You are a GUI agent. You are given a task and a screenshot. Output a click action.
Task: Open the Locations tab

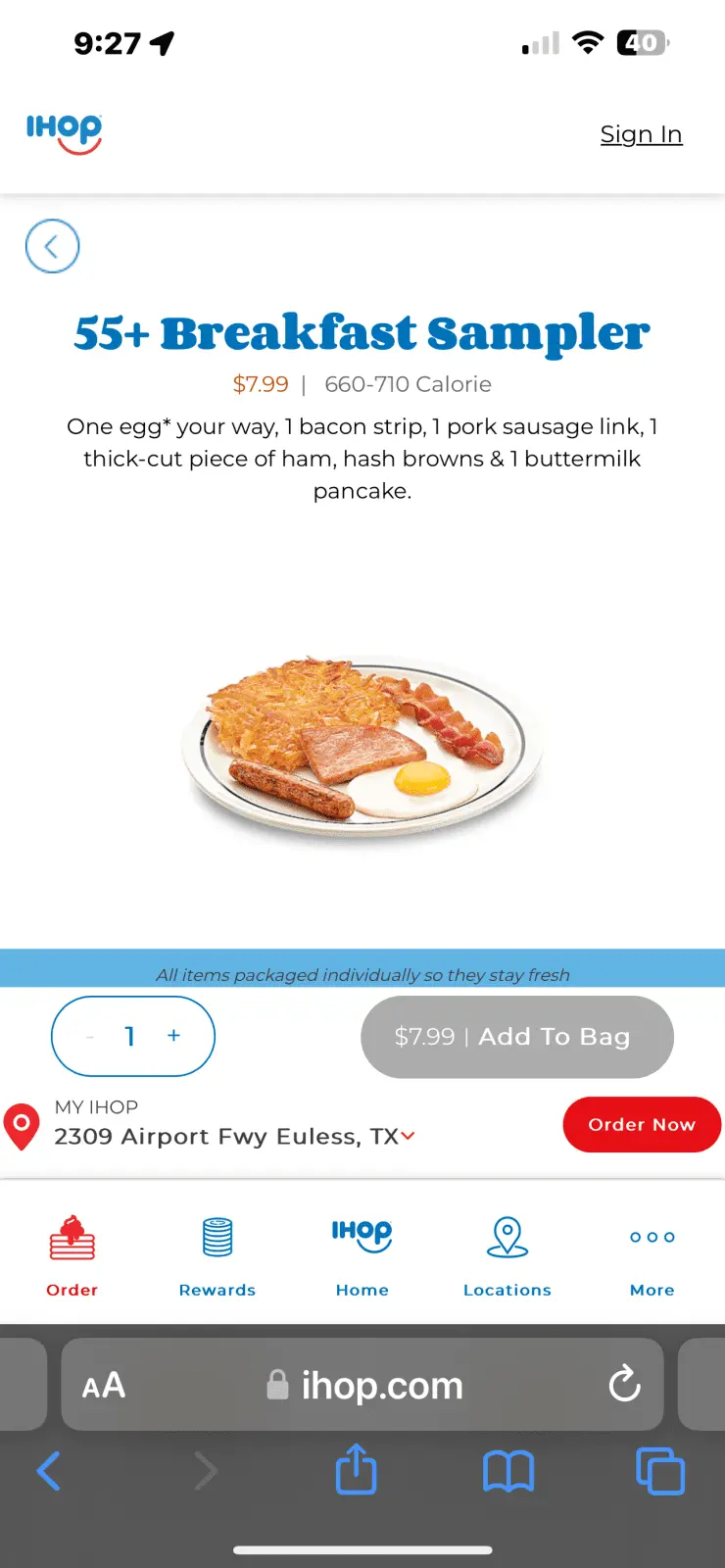point(507,1256)
